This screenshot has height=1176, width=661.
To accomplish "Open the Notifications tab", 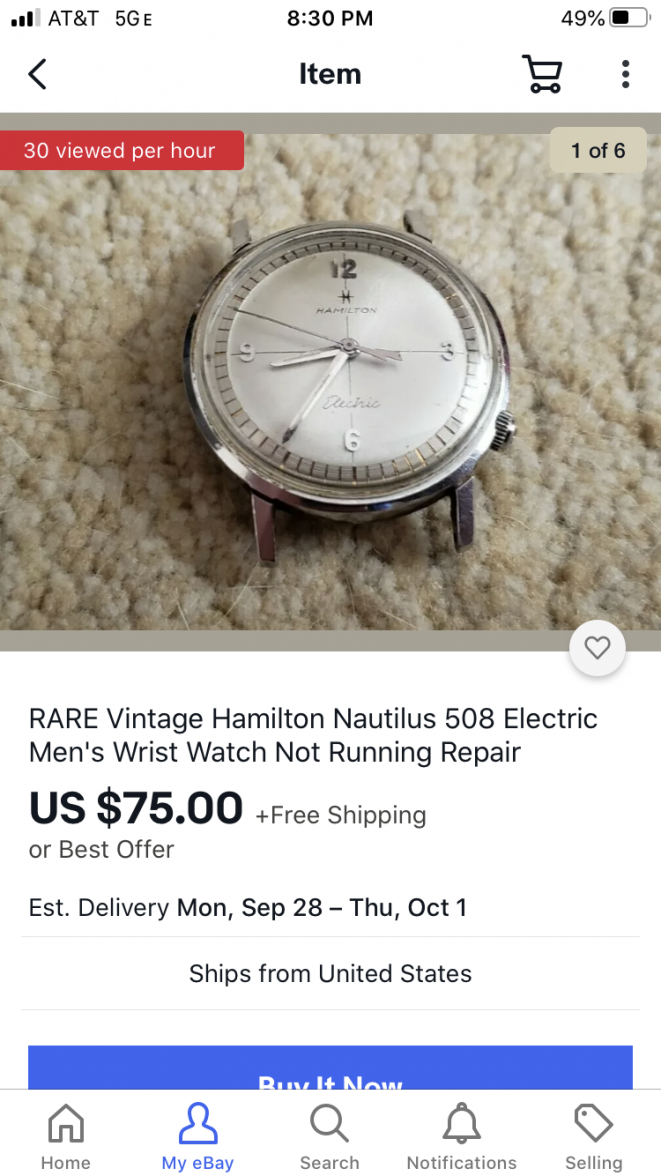I will point(461,1137).
